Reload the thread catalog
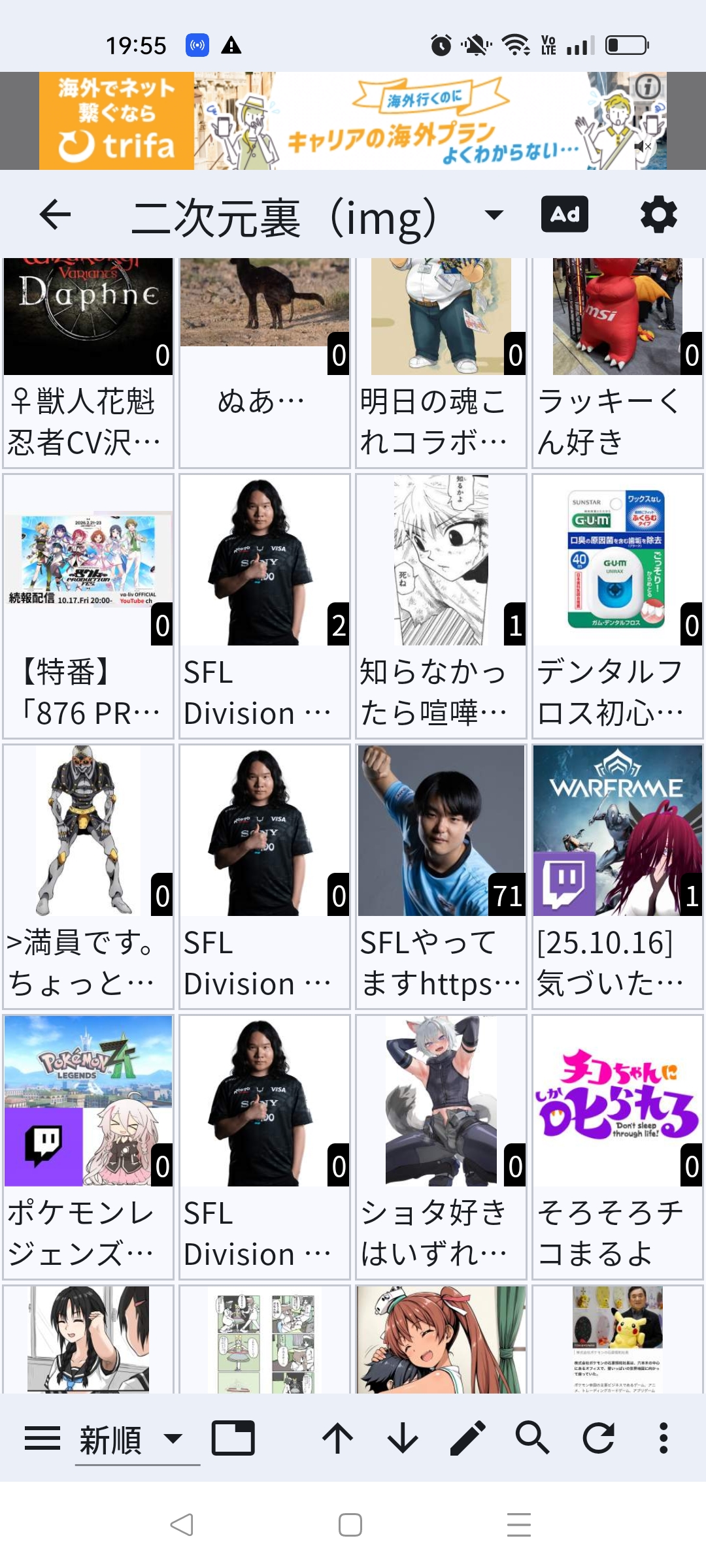This screenshot has height=1568, width=706. (x=598, y=1438)
